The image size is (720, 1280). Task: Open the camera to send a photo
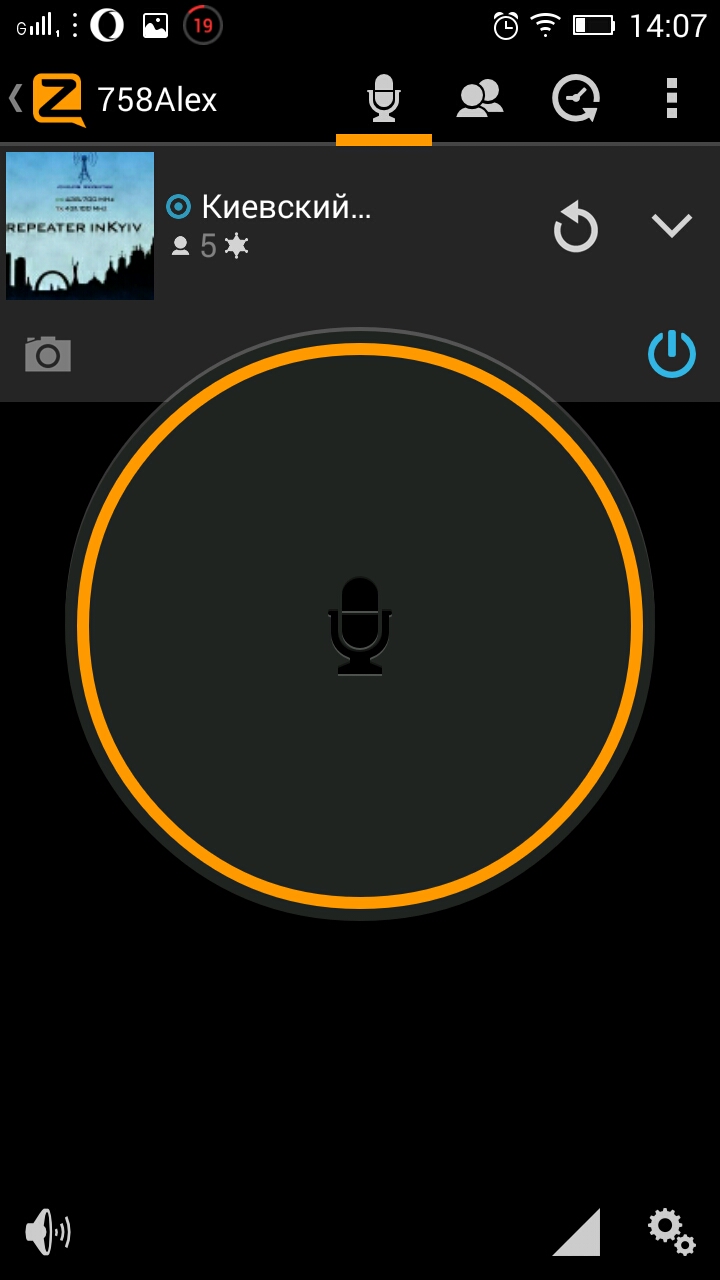[x=48, y=354]
